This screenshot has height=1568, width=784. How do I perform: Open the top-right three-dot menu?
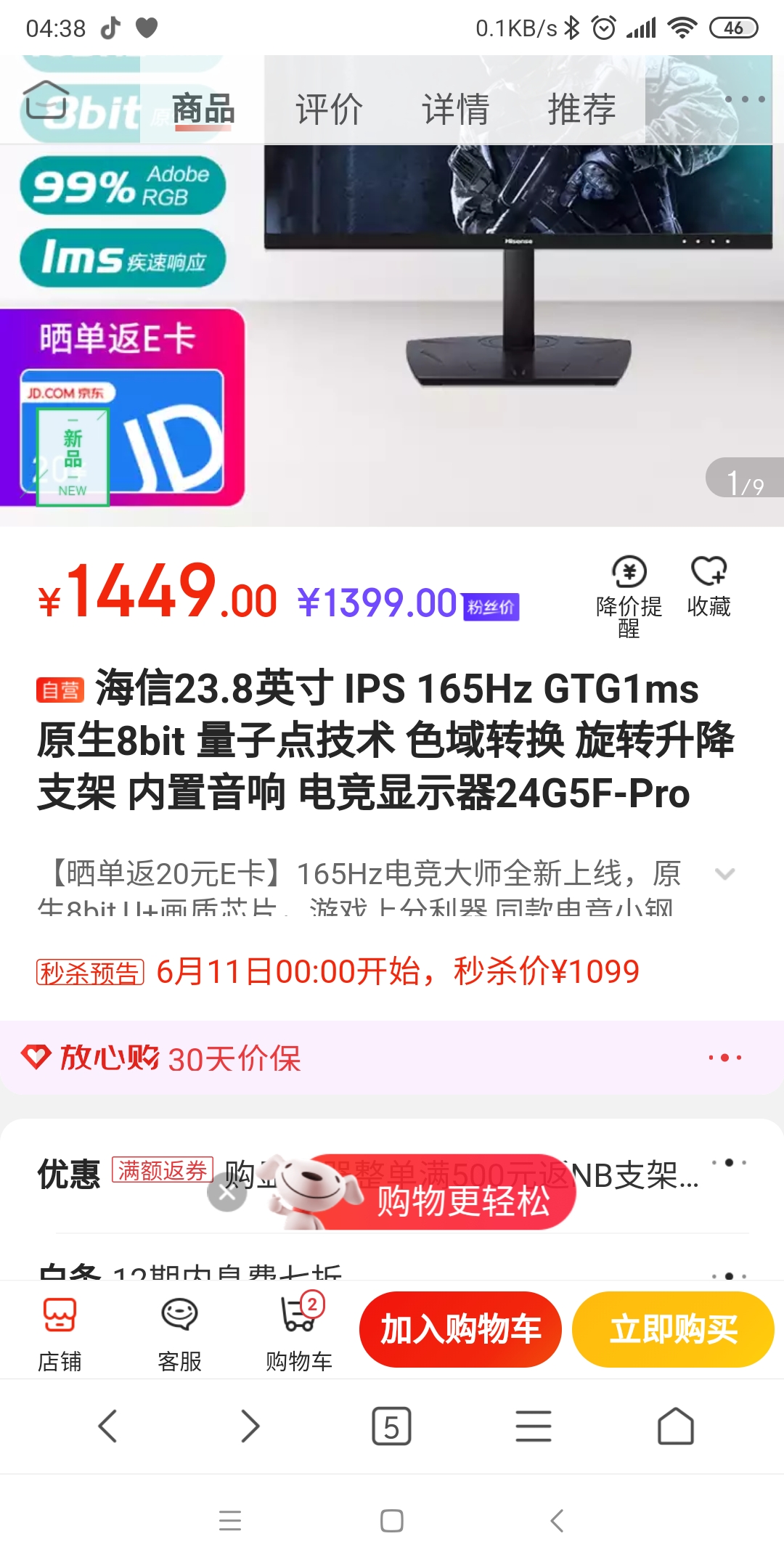click(744, 99)
